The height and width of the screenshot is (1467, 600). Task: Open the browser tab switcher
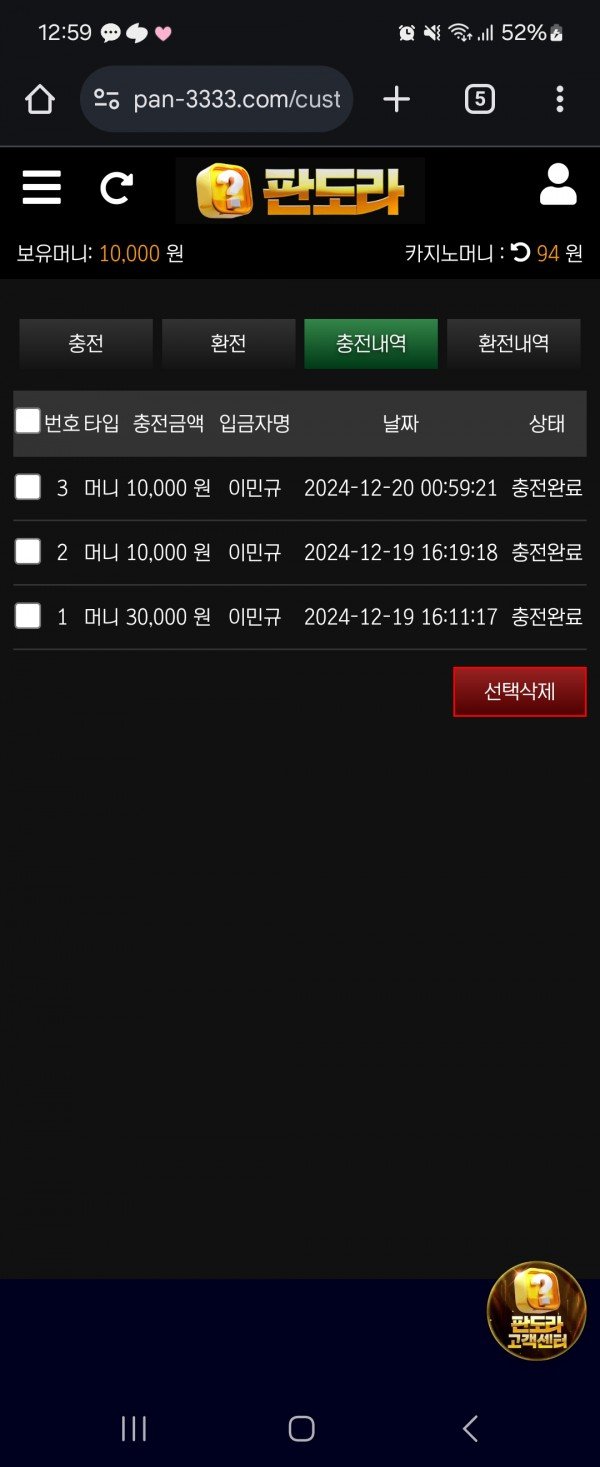480,99
